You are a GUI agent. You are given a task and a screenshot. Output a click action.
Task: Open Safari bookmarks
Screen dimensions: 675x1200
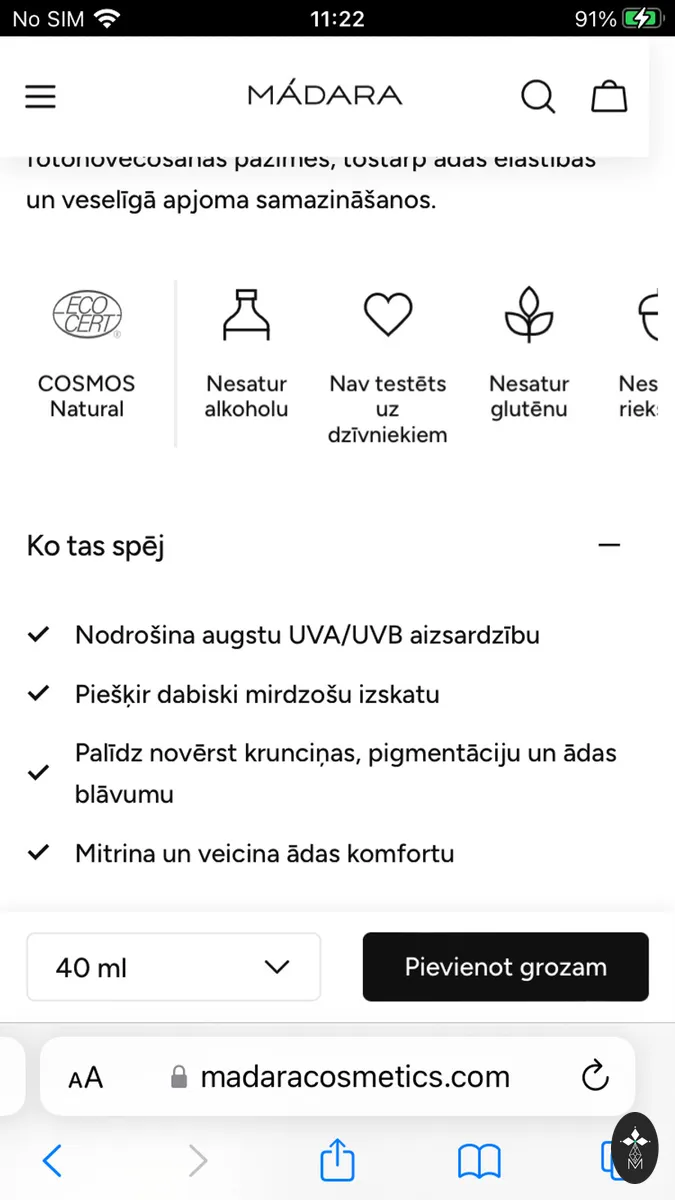click(x=479, y=1161)
